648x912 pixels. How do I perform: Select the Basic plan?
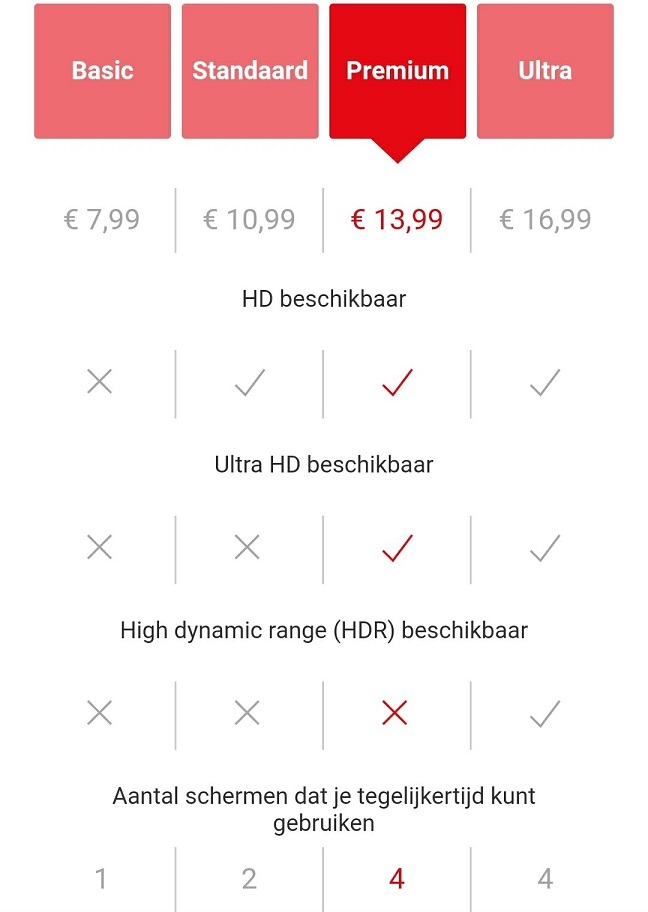[102, 71]
